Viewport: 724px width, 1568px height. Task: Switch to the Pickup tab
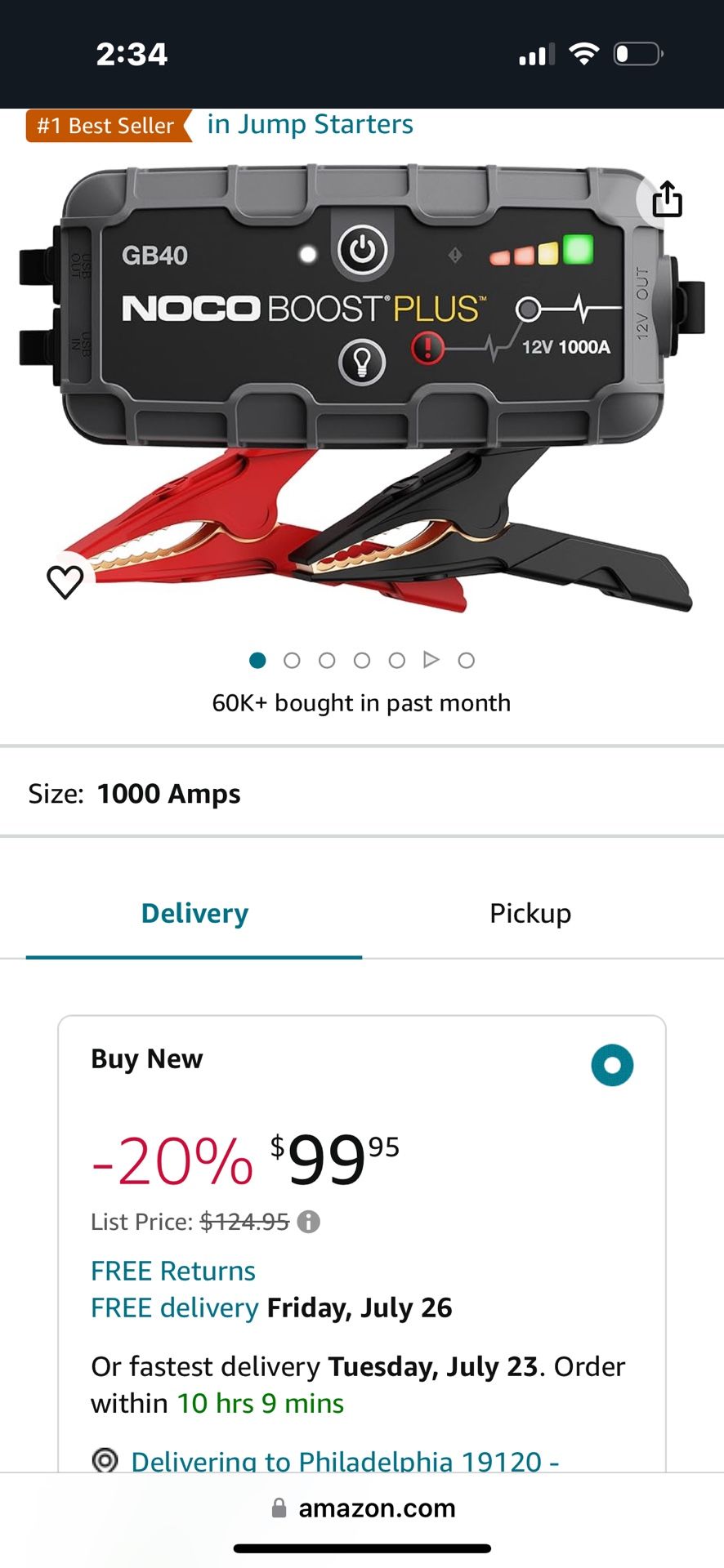tap(530, 913)
